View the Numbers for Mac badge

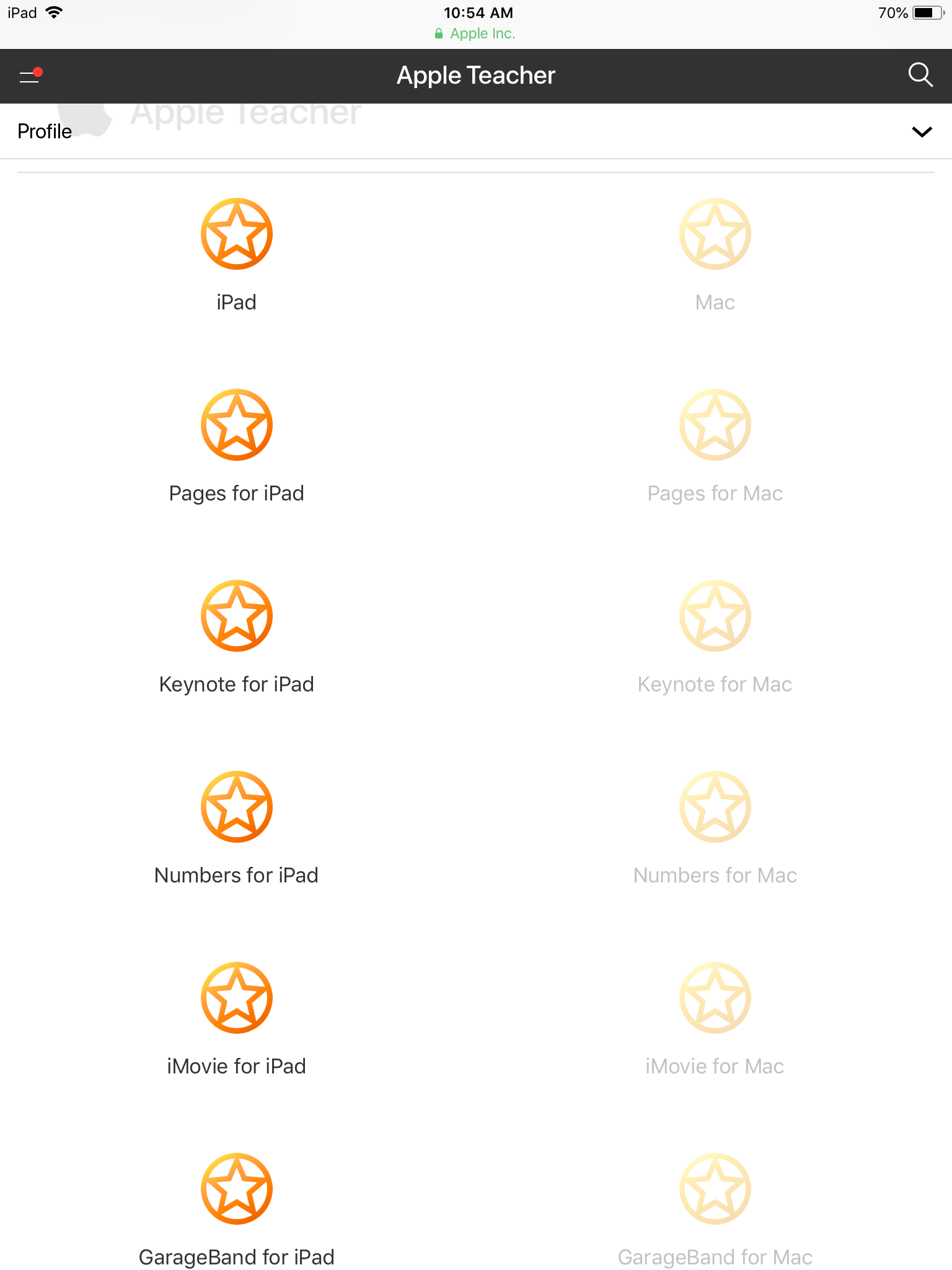tap(715, 807)
